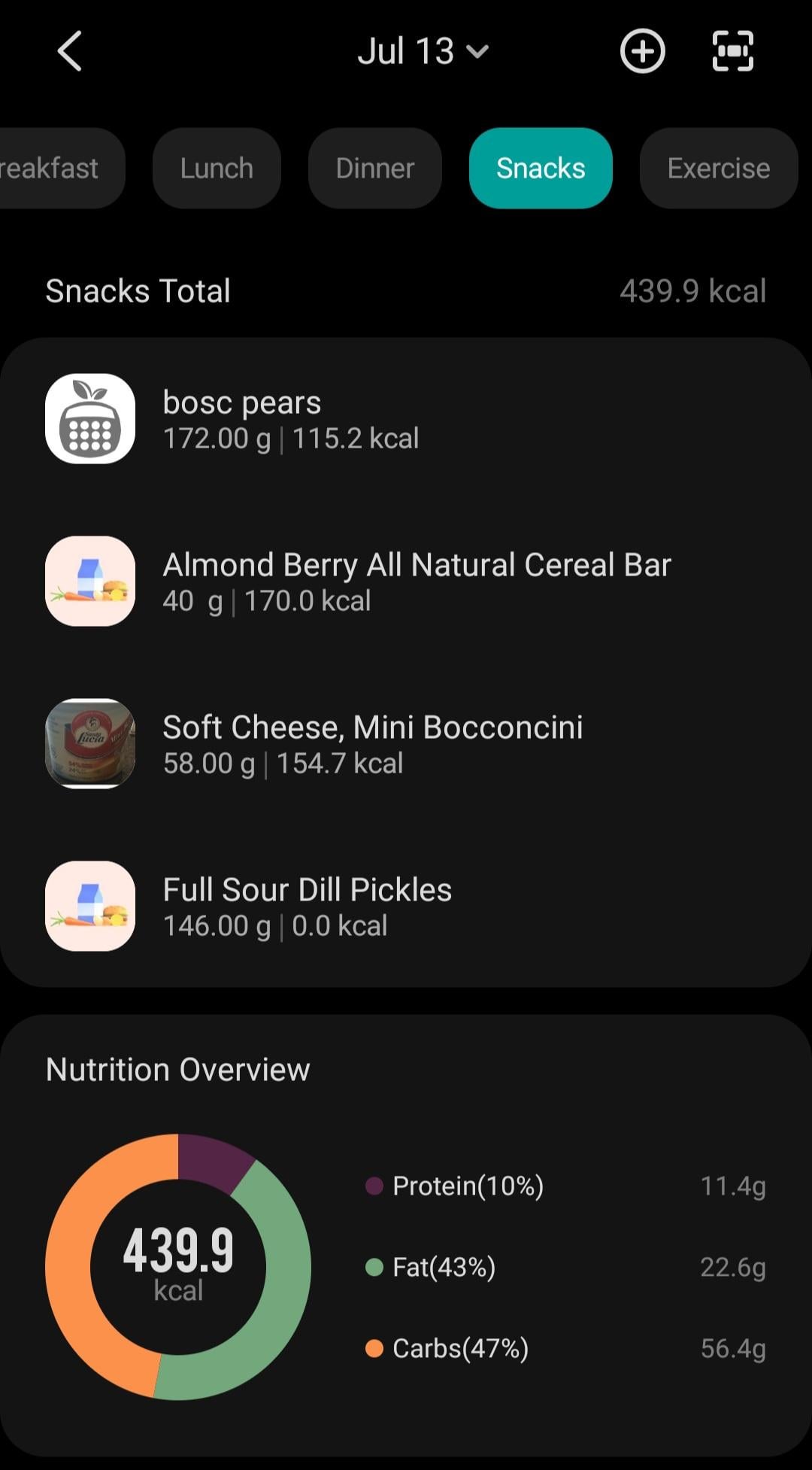View Soft Cheese, Mini Bocconcini details
The image size is (812, 1470).
pos(406,744)
